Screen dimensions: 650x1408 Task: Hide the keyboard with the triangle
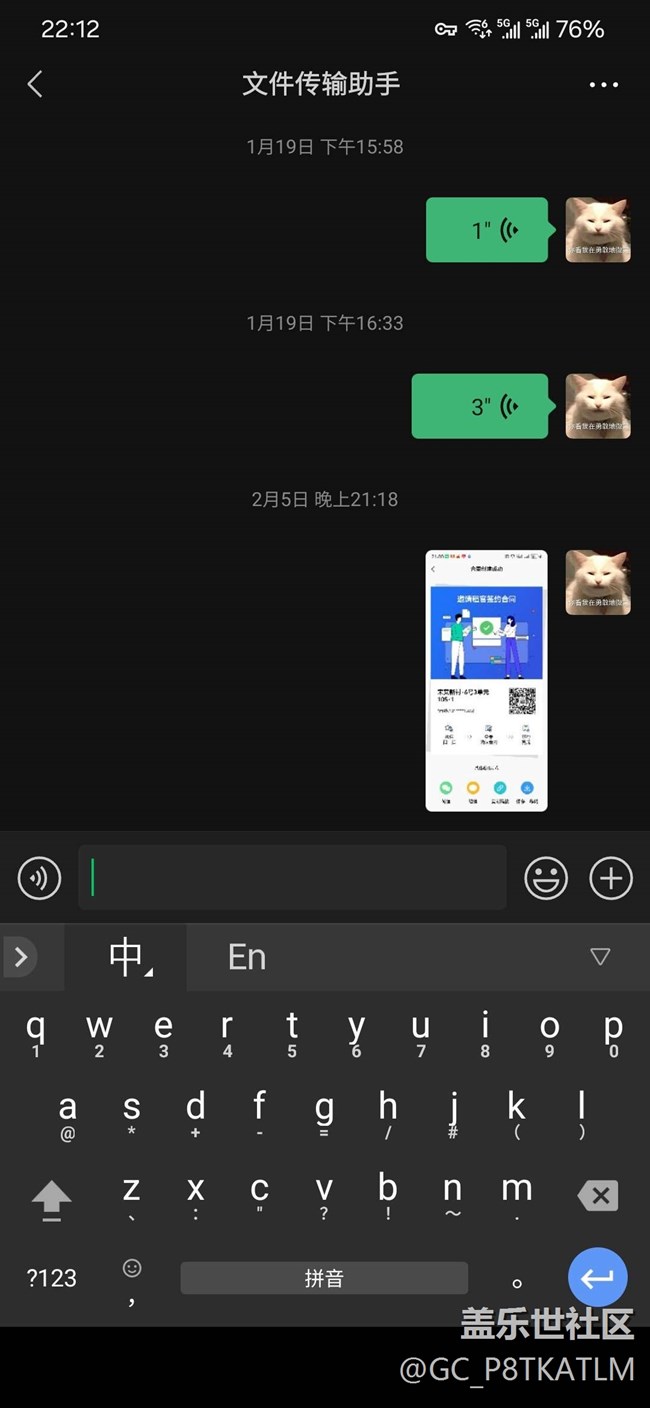pos(600,957)
